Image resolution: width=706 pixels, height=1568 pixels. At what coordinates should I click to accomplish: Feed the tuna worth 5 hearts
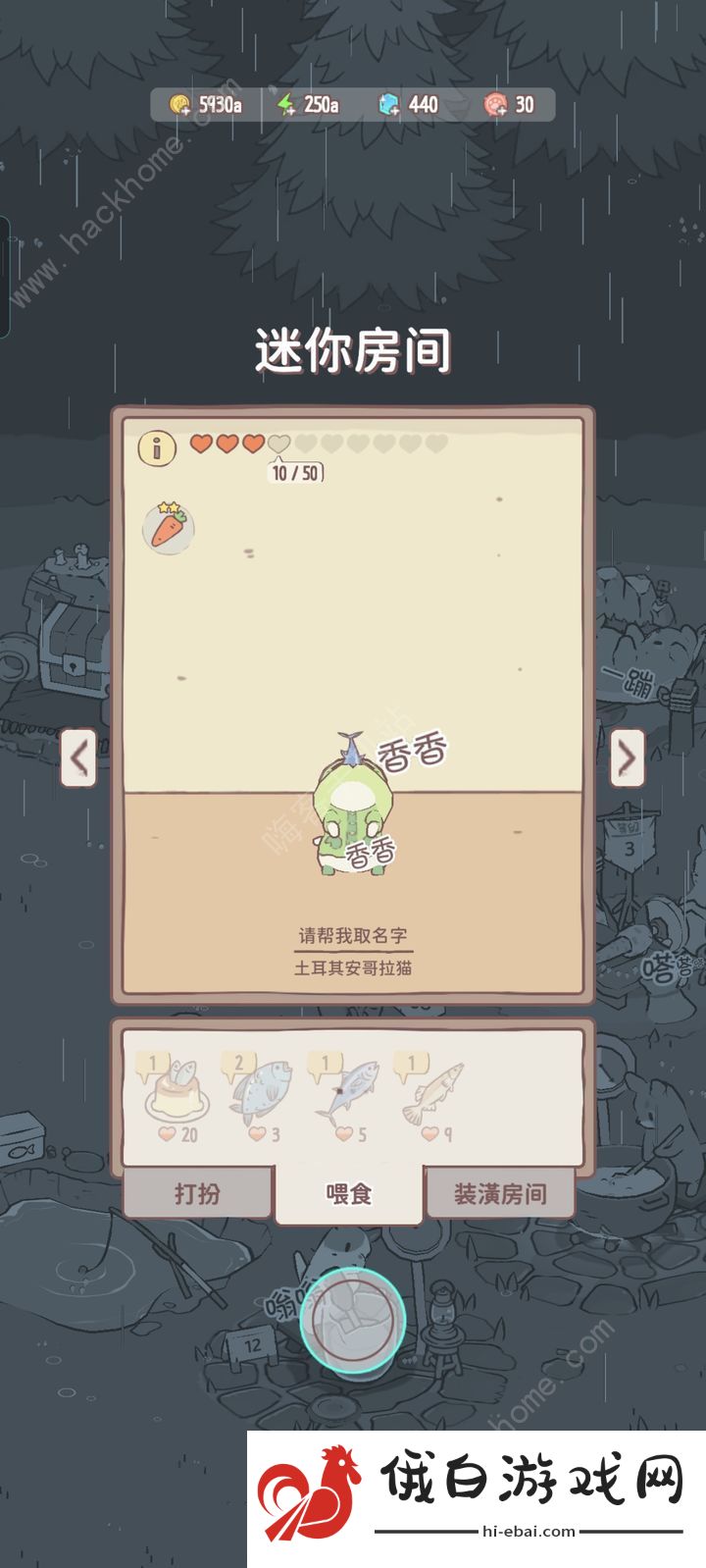(x=344, y=1093)
